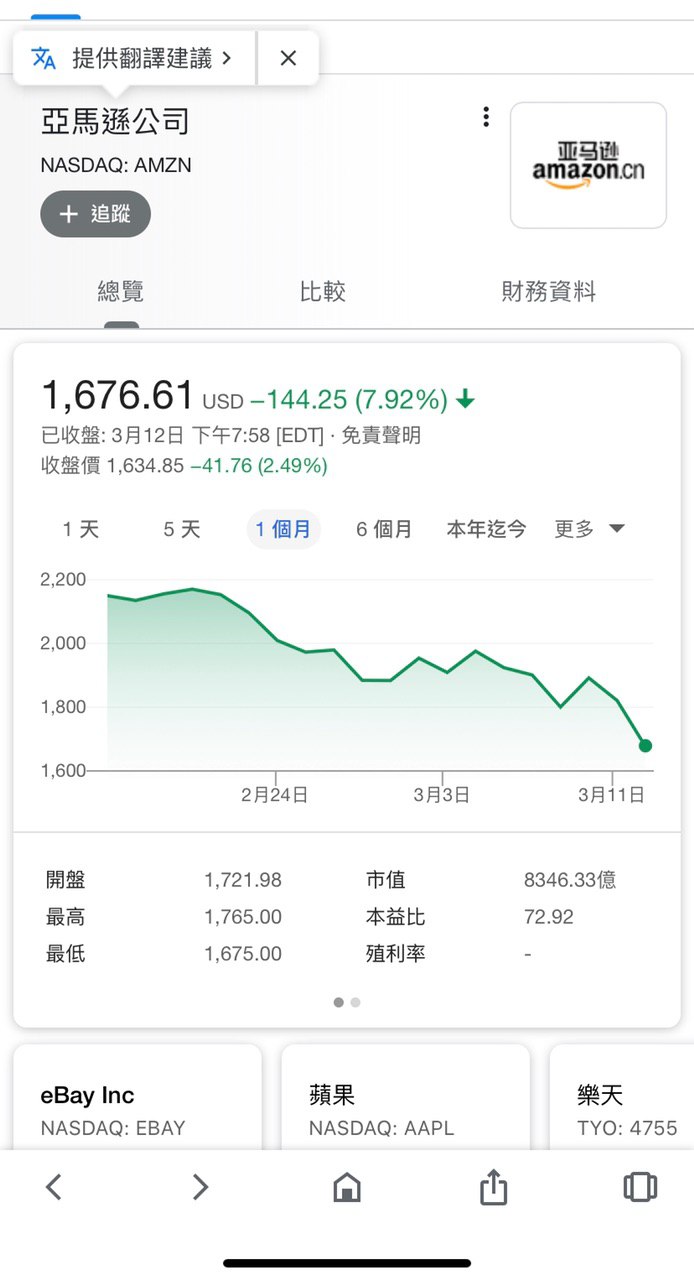
Task: Go back to the previous page
Action: click(54, 1187)
